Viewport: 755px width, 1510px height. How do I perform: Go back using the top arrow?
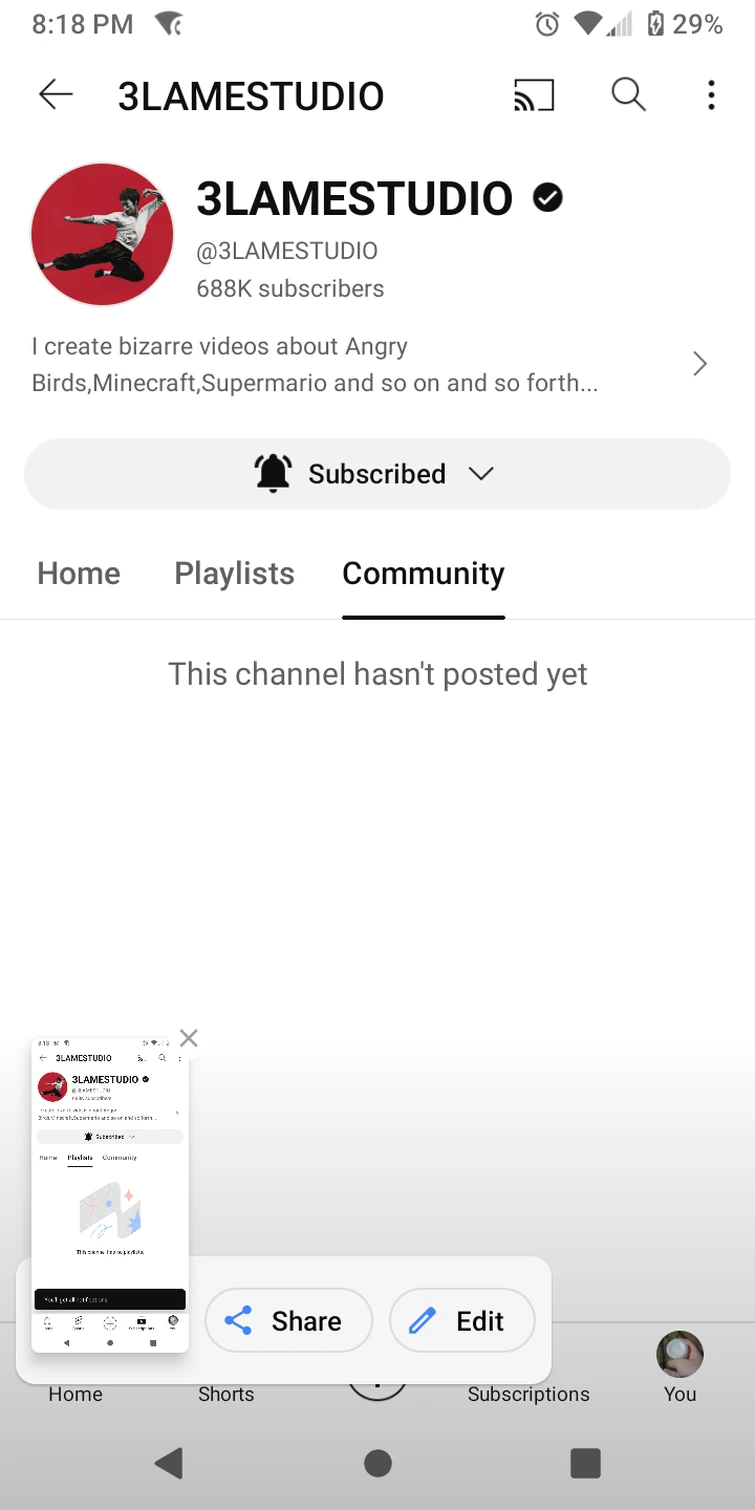[x=56, y=96]
